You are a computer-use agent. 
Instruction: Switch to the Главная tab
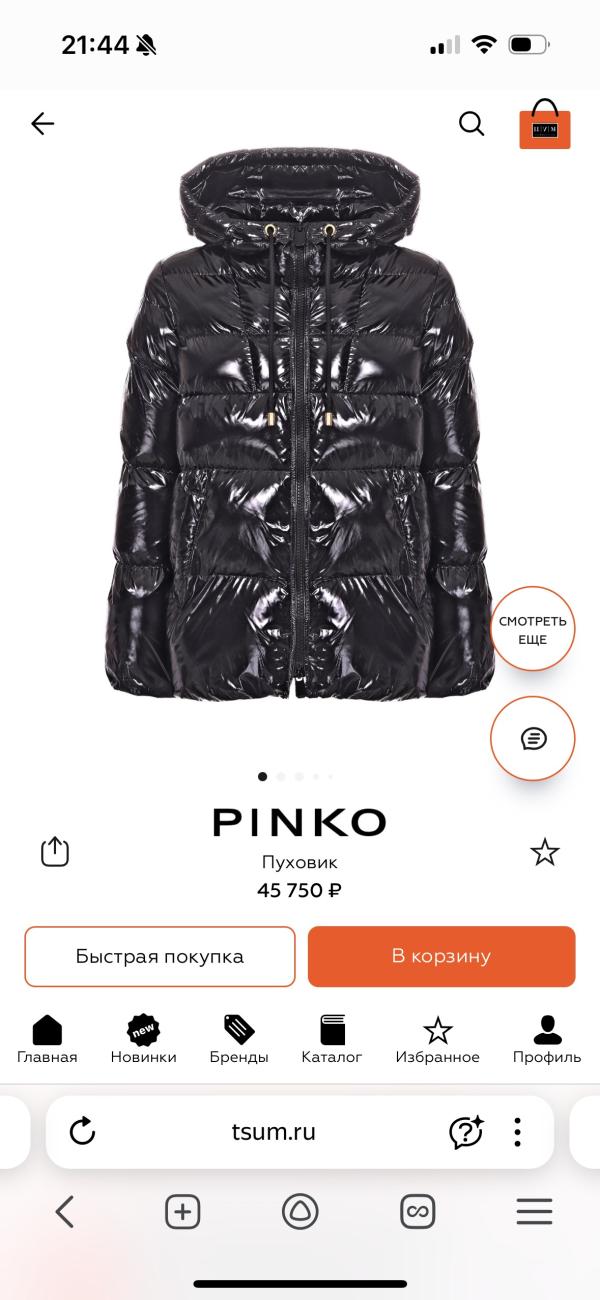pyautogui.click(x=47, y=1040)
